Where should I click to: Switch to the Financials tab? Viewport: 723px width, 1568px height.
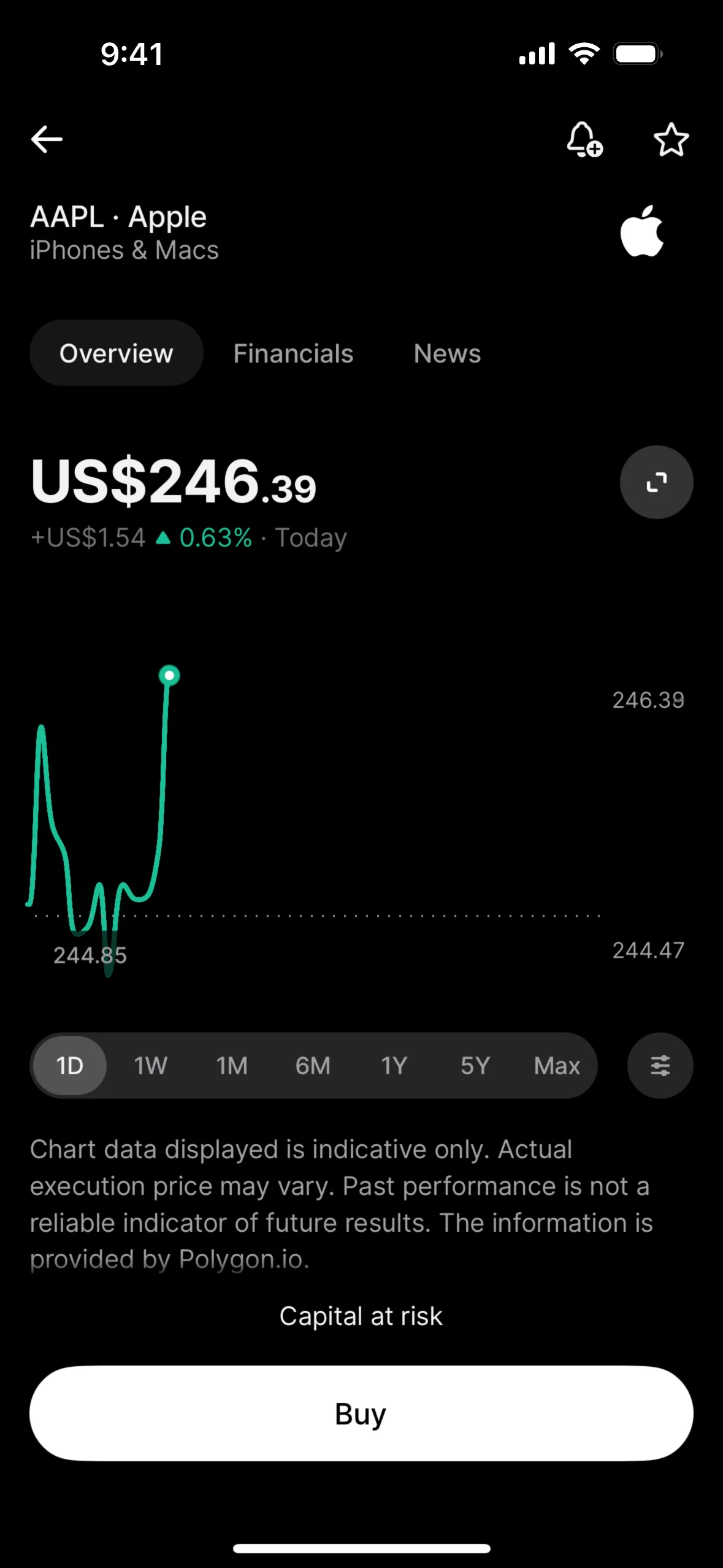pos(293,353)
